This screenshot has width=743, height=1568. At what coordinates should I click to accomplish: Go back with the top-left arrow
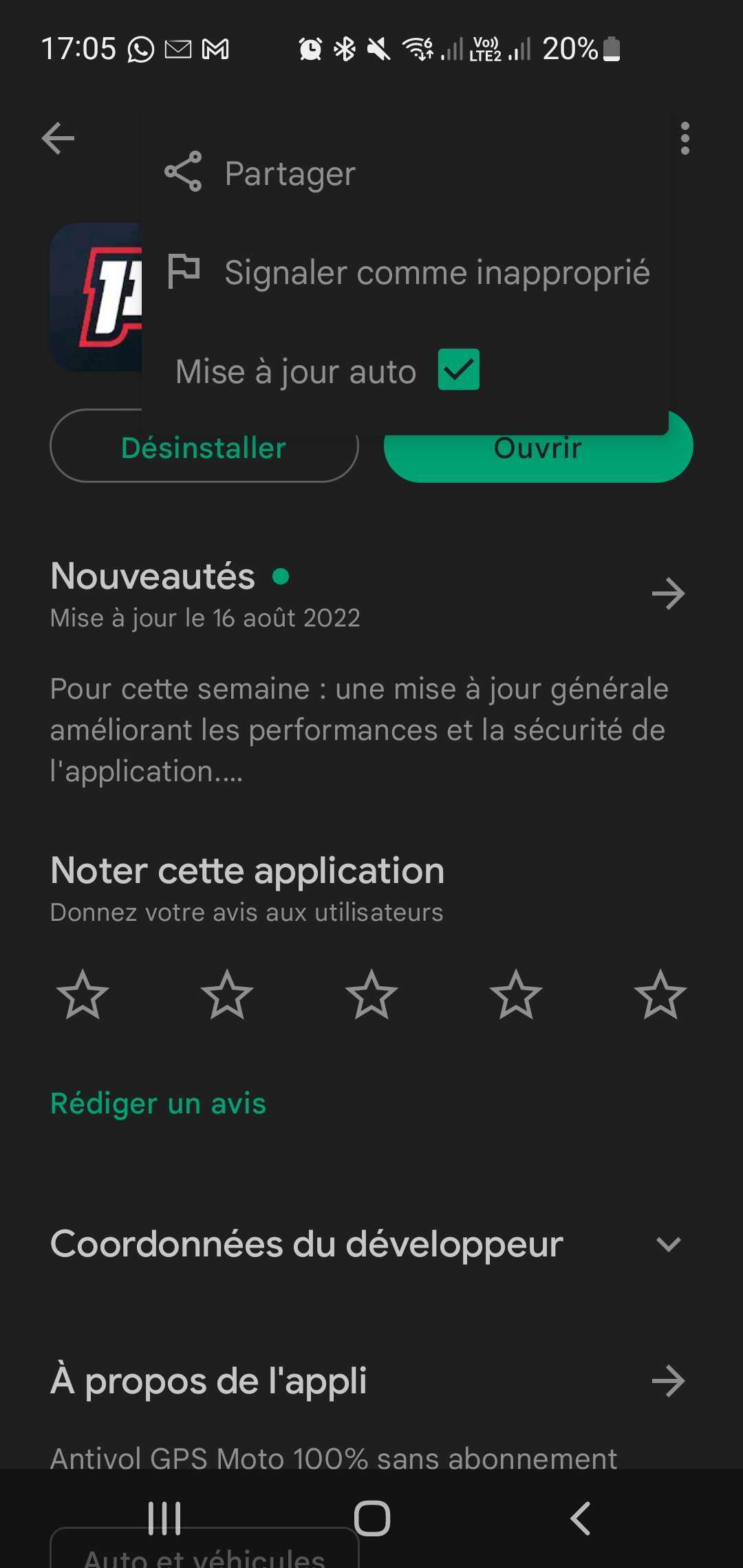pyautogui.click(x=58, y=138)
